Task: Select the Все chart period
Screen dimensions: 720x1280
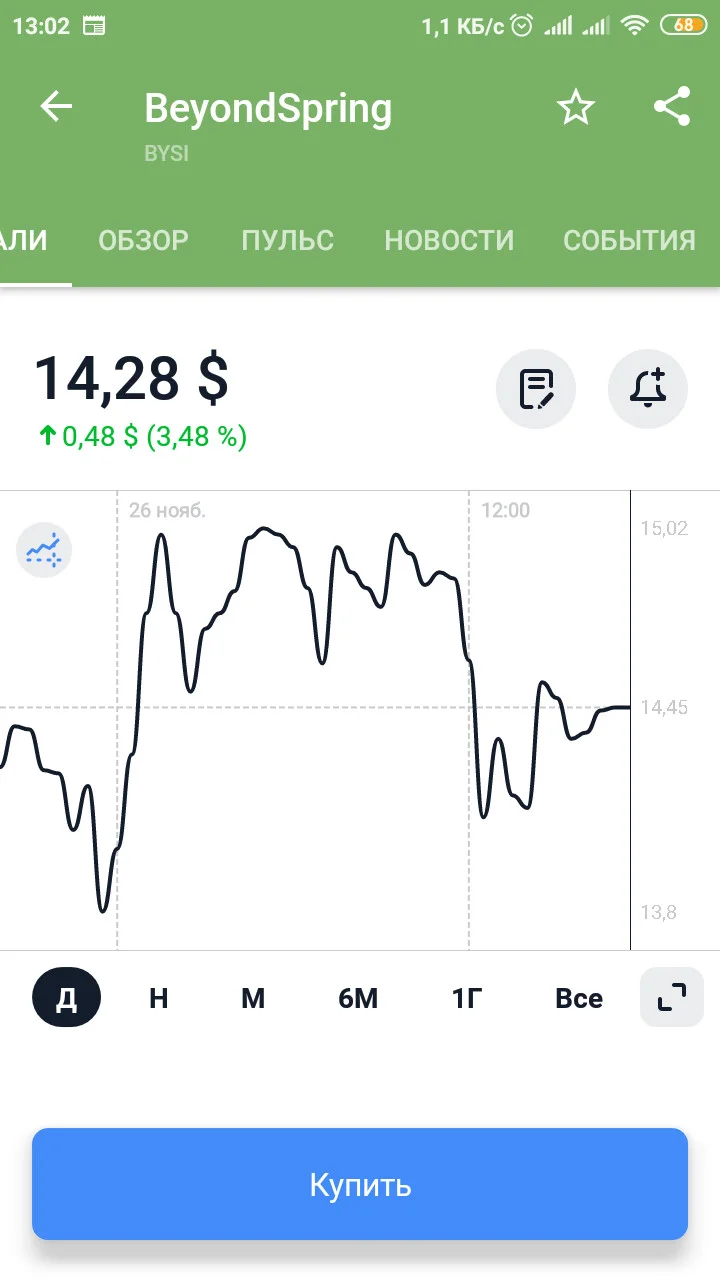Action: (579, 998)
